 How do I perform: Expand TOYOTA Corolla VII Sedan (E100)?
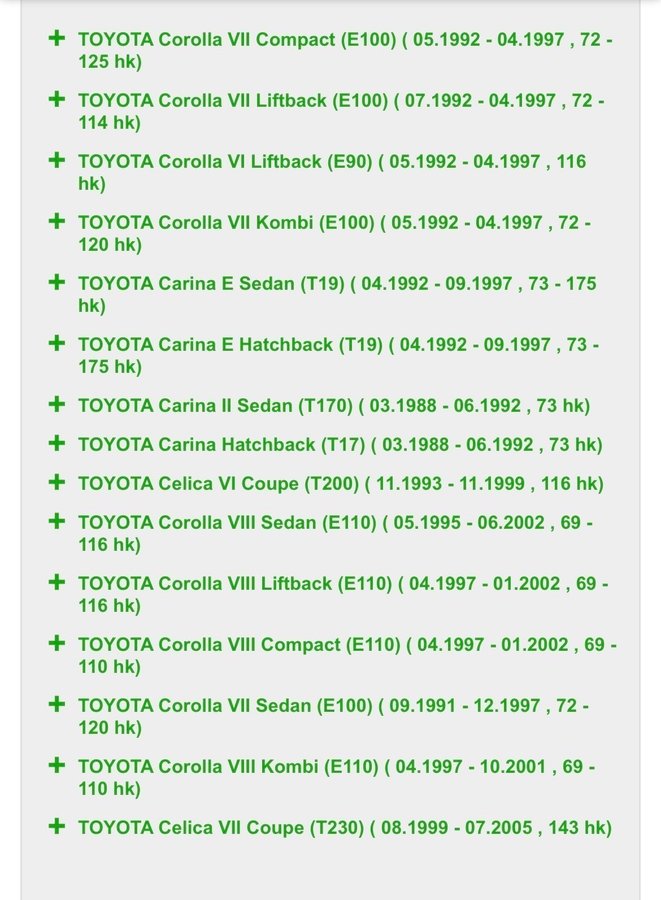point(57,705)
